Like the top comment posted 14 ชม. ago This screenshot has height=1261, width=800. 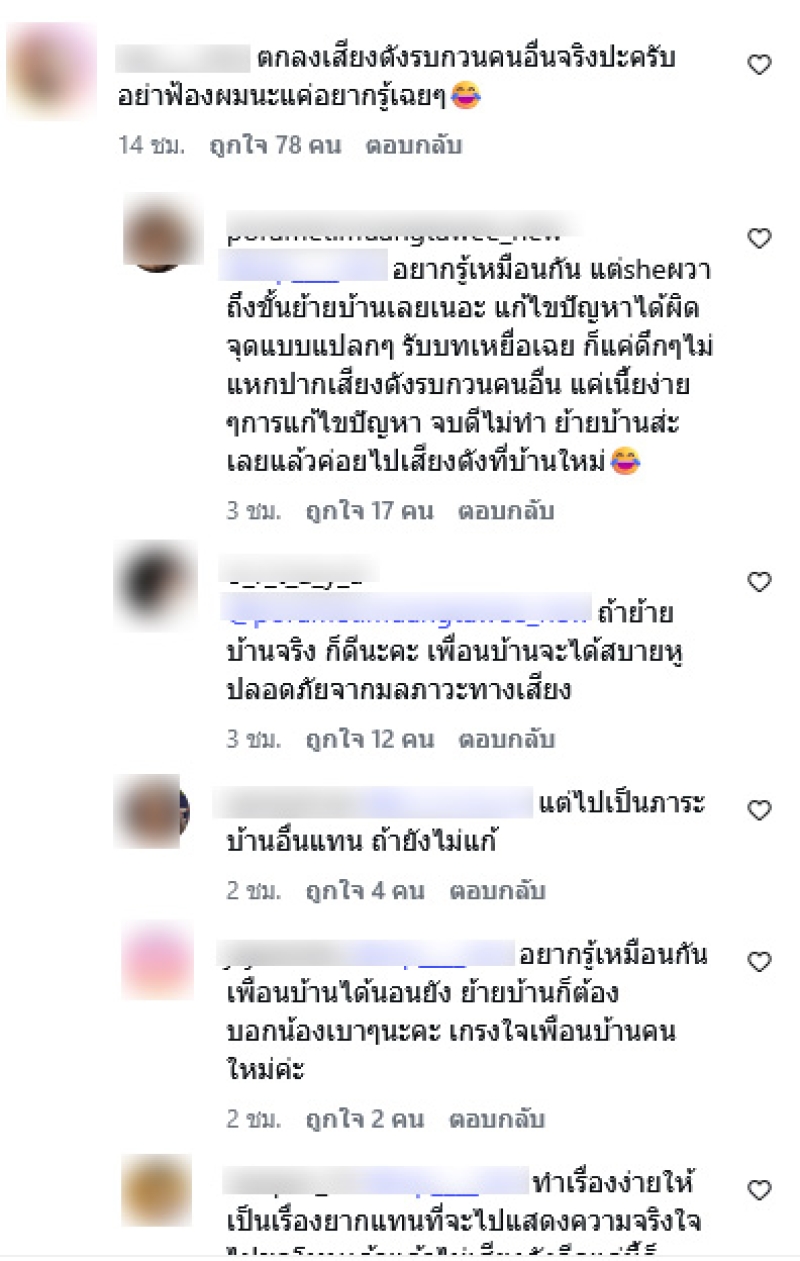point(760,65)
